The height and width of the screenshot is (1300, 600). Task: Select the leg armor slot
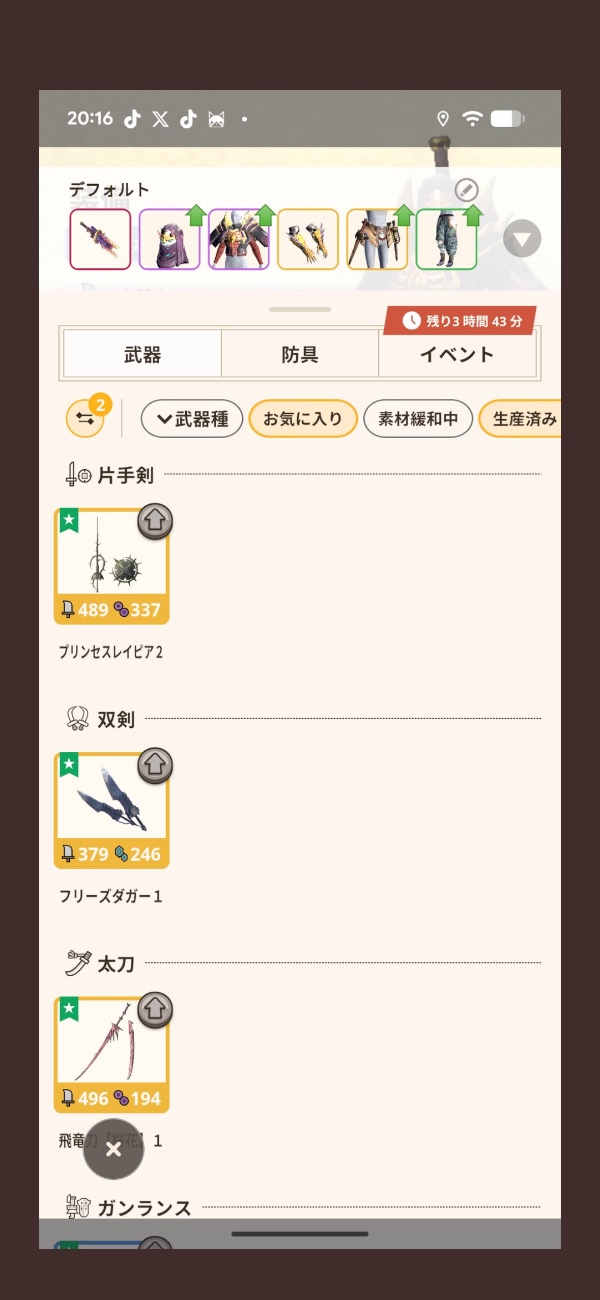click(446, 239)
